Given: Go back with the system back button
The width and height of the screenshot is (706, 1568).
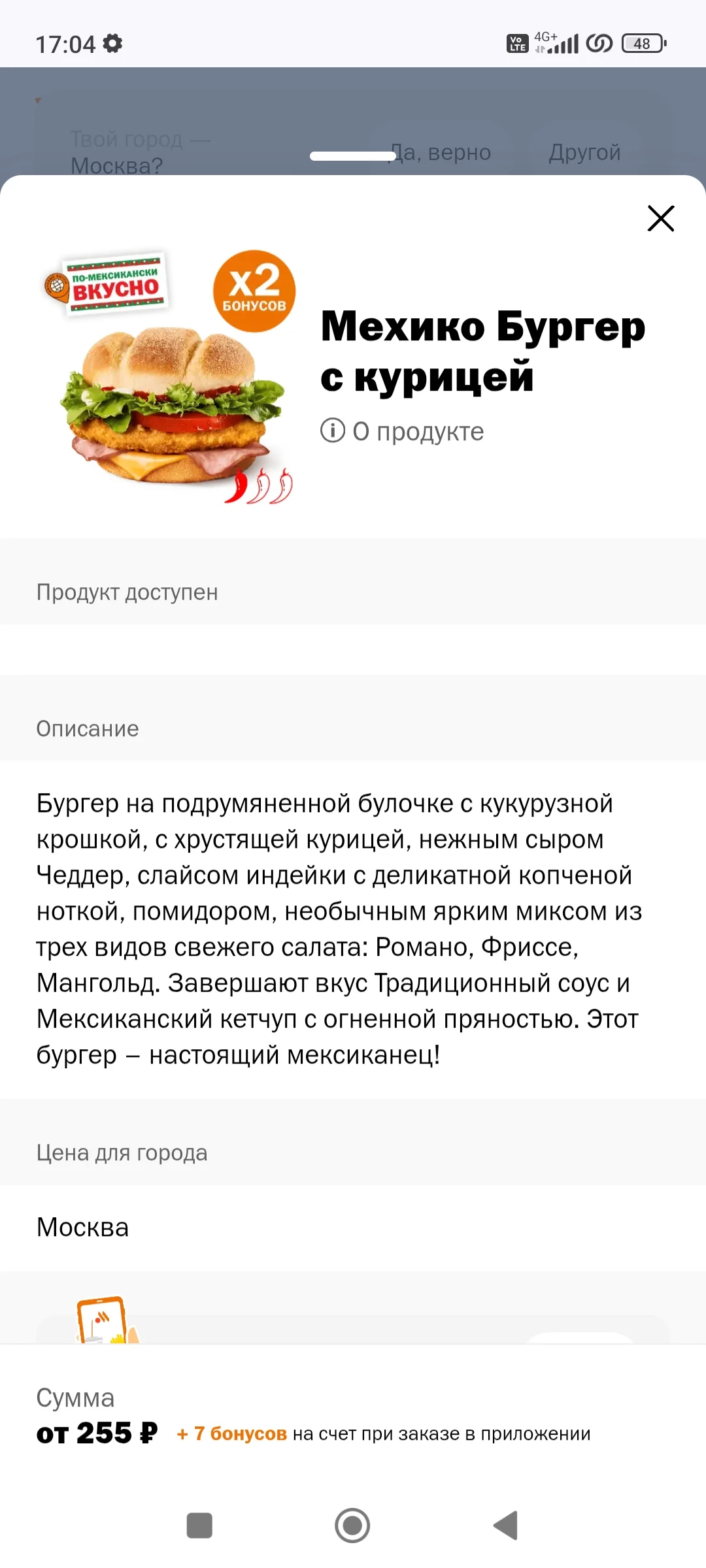Looking at the screenshot, I should tap(505, 1526).
